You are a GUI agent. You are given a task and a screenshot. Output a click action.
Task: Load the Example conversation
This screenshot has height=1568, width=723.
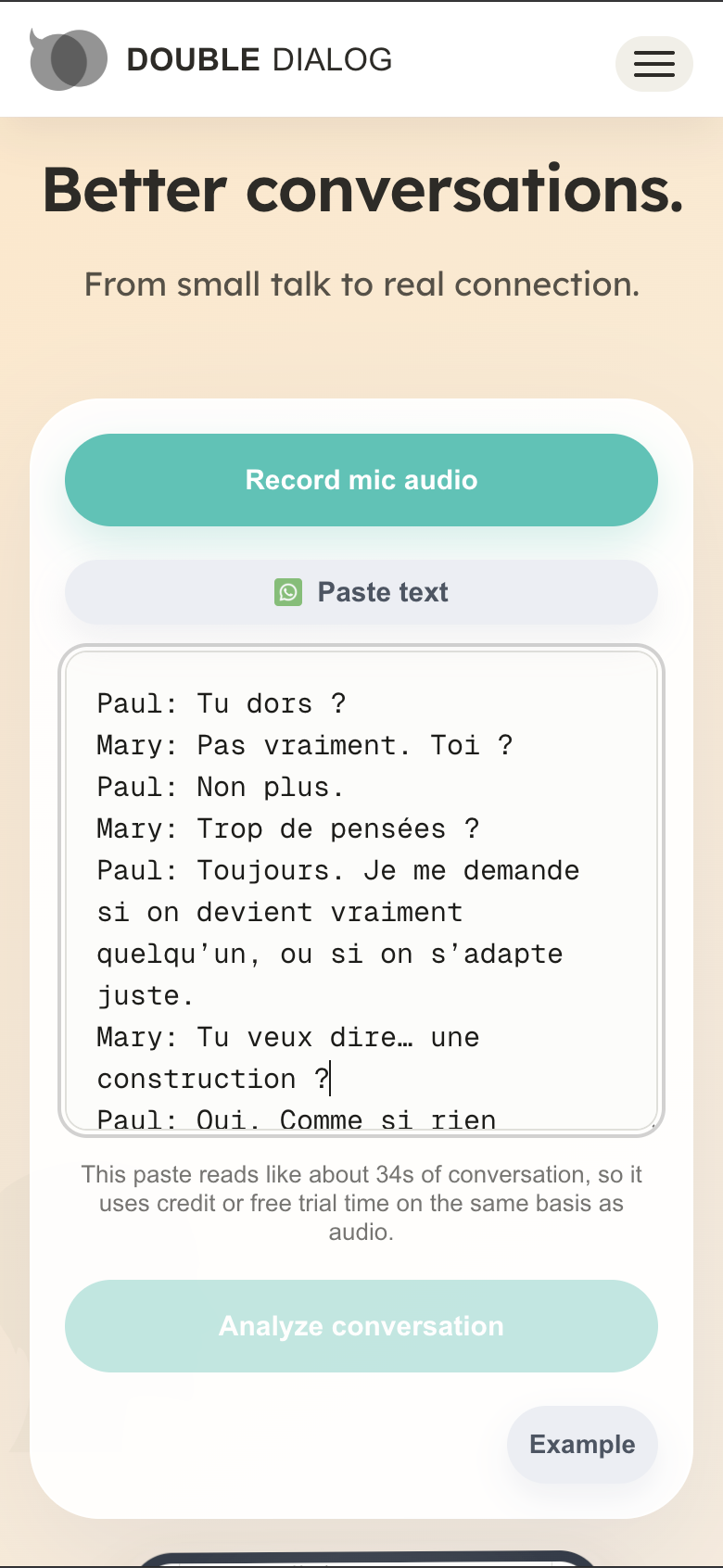pos(582,1445)
